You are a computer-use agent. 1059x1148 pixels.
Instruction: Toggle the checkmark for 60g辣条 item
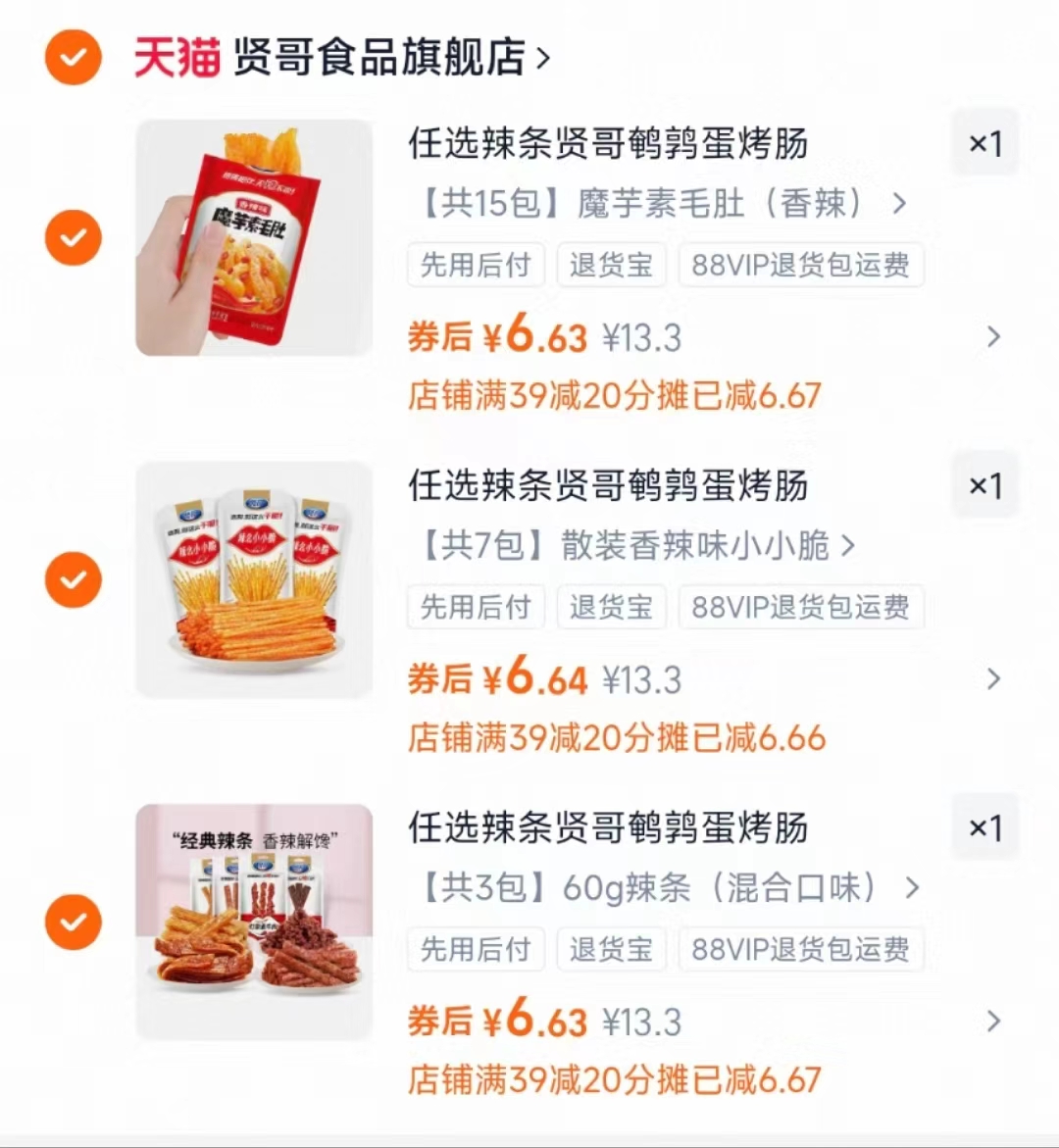click(74, 922)
